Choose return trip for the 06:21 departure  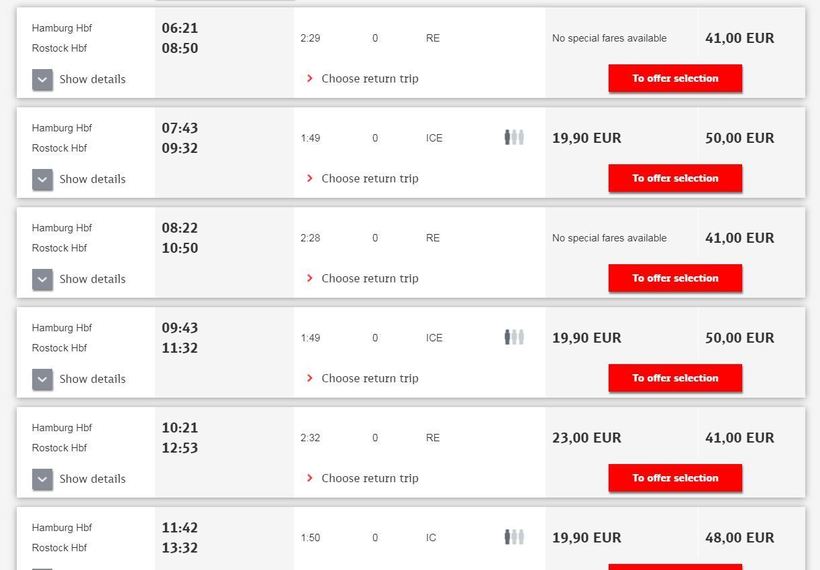coord(369,79)
